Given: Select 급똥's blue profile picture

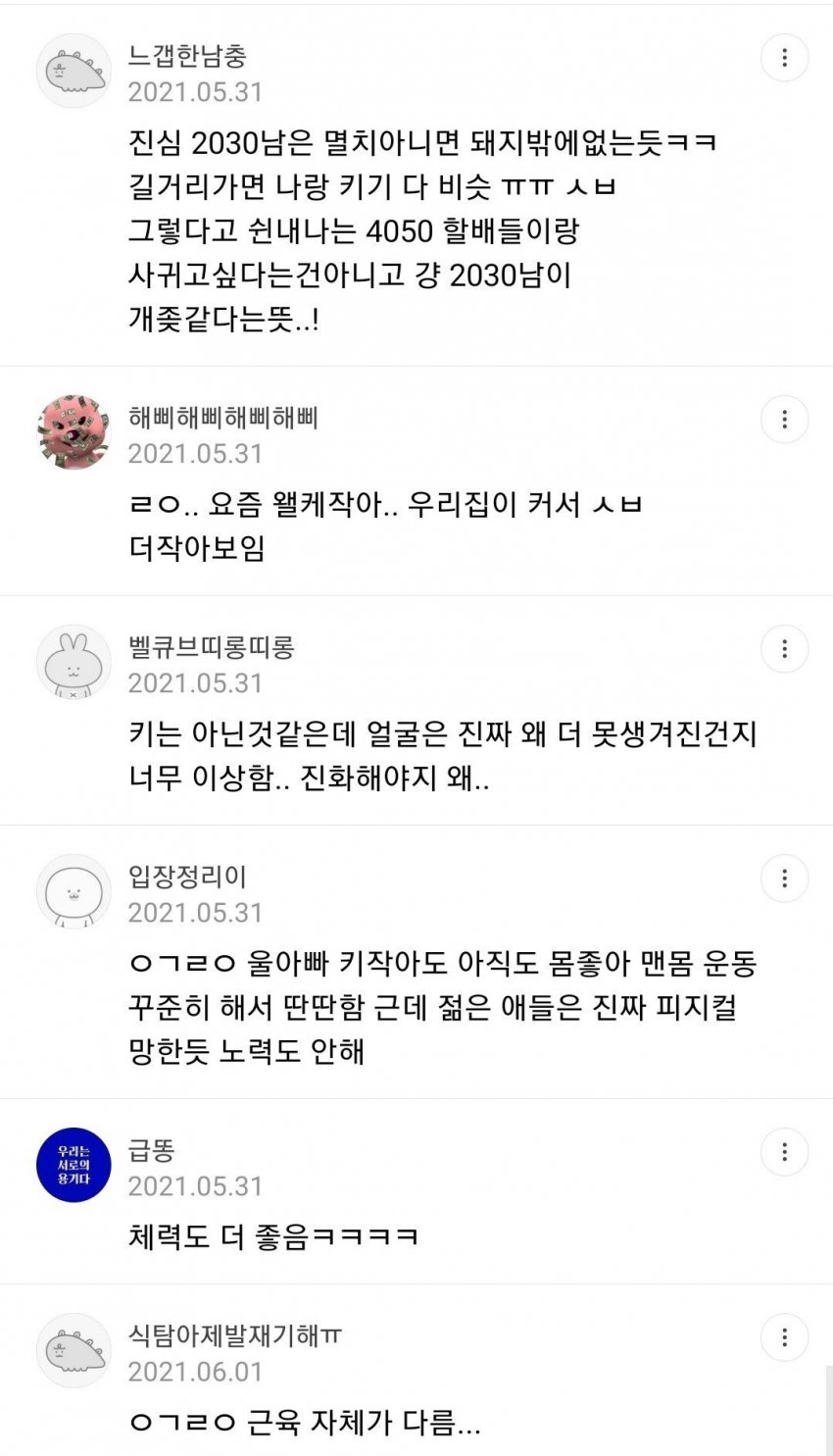Looking at the screenshot, I should click(73, 1165).
